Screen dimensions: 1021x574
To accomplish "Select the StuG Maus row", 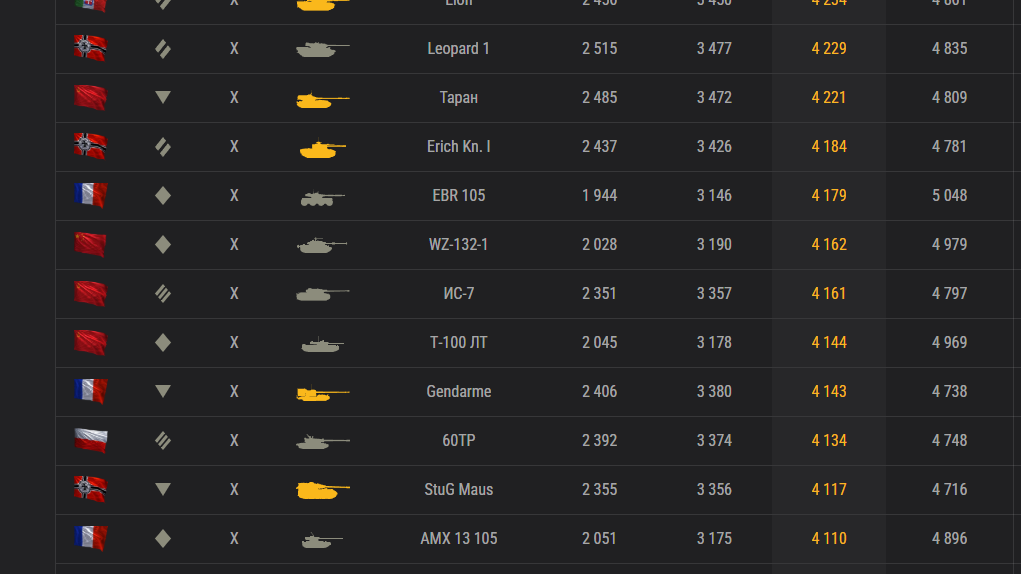I will pos(538,490).
